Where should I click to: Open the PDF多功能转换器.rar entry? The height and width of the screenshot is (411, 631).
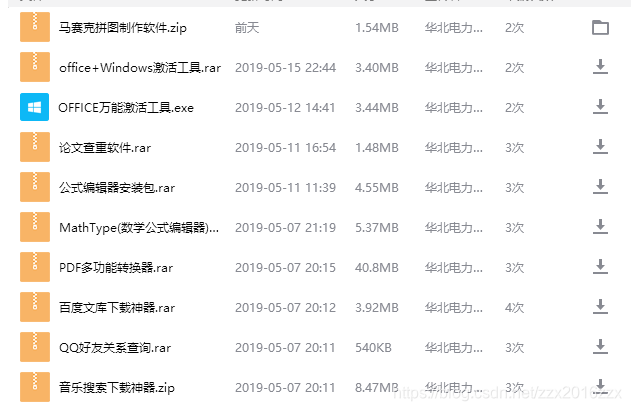click(116, 268)
